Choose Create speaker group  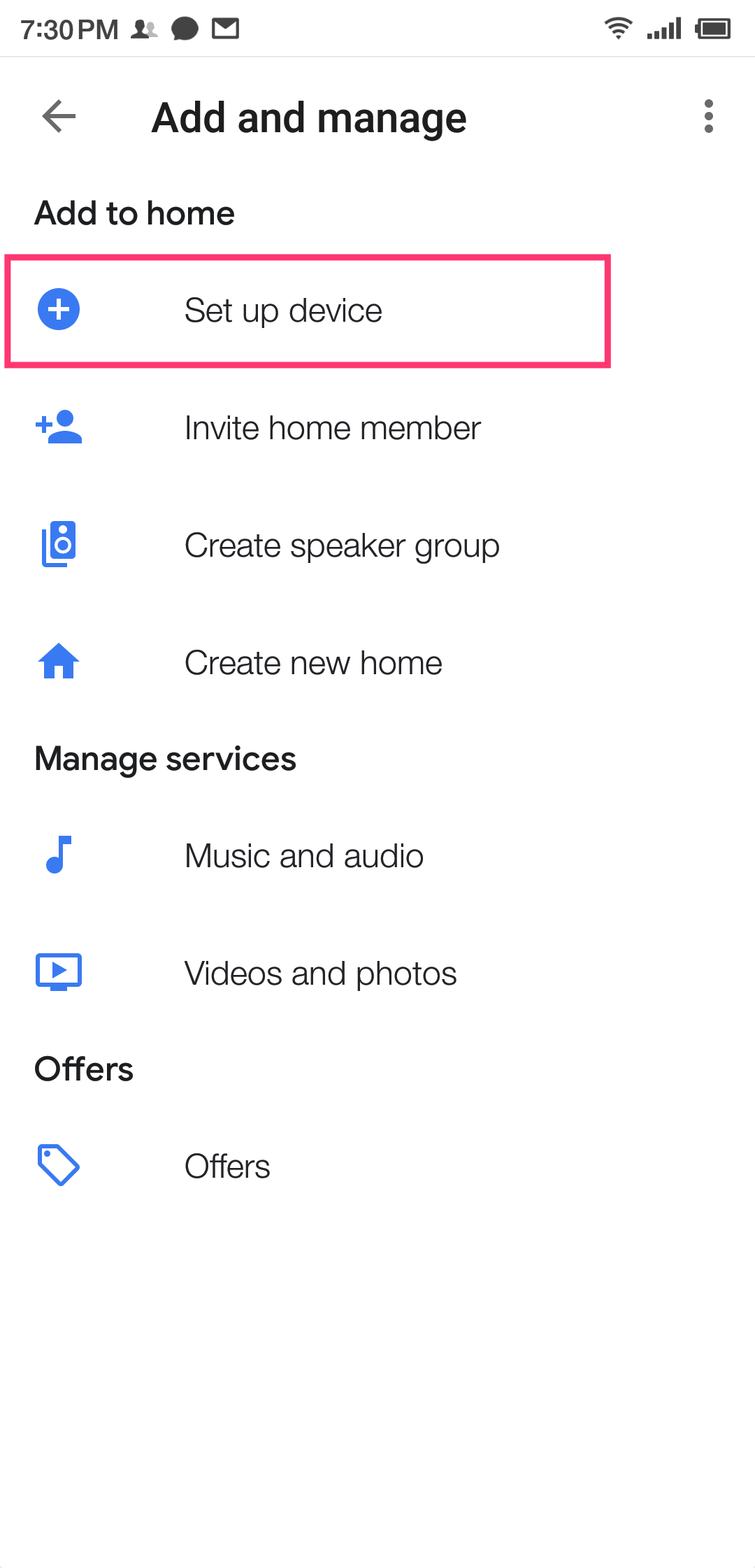tap(377, 546)
